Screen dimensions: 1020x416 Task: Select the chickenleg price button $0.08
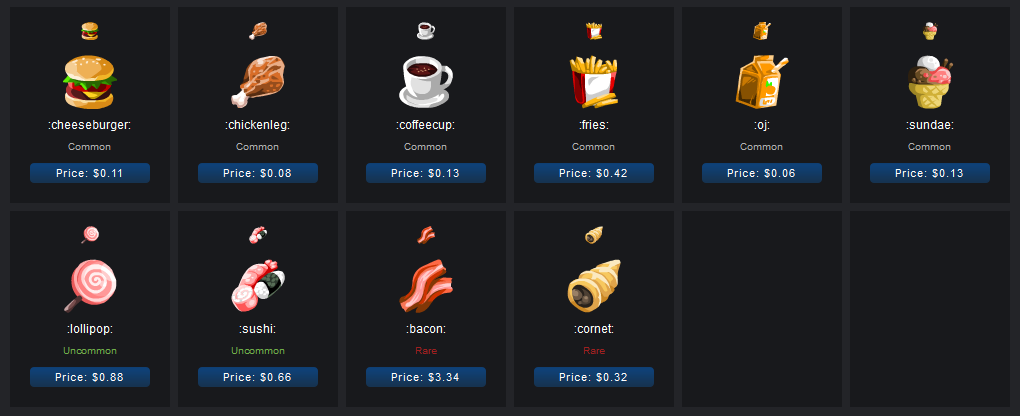[x=258, y=173]
